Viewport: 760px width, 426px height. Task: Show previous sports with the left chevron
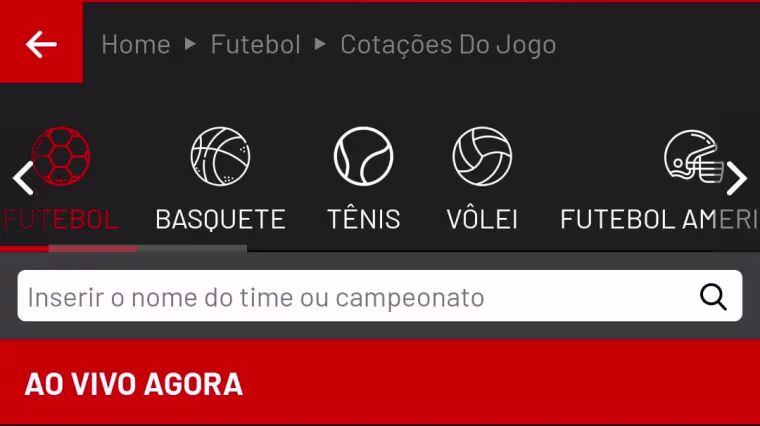(22, 179)
